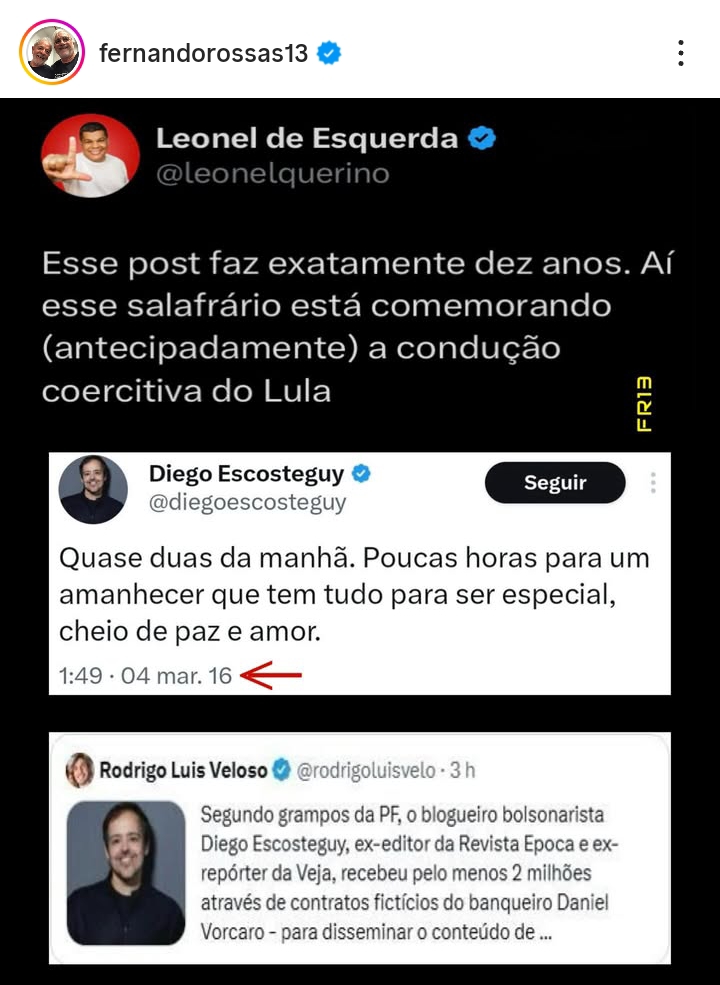Screen dimensions: 720x985
Task: Open the post's three-dot options menu
Action: (x=680, y=53)
